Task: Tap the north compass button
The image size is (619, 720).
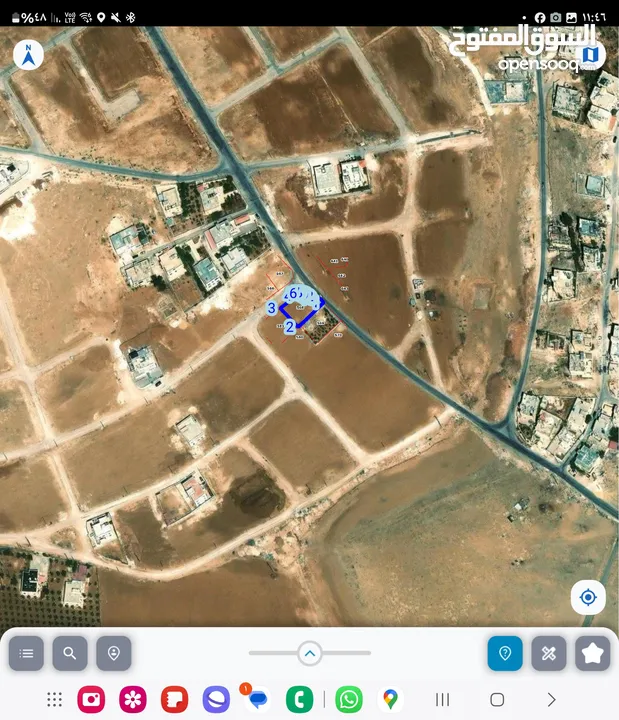Action: pyautogui.click(x=30, y=55)
